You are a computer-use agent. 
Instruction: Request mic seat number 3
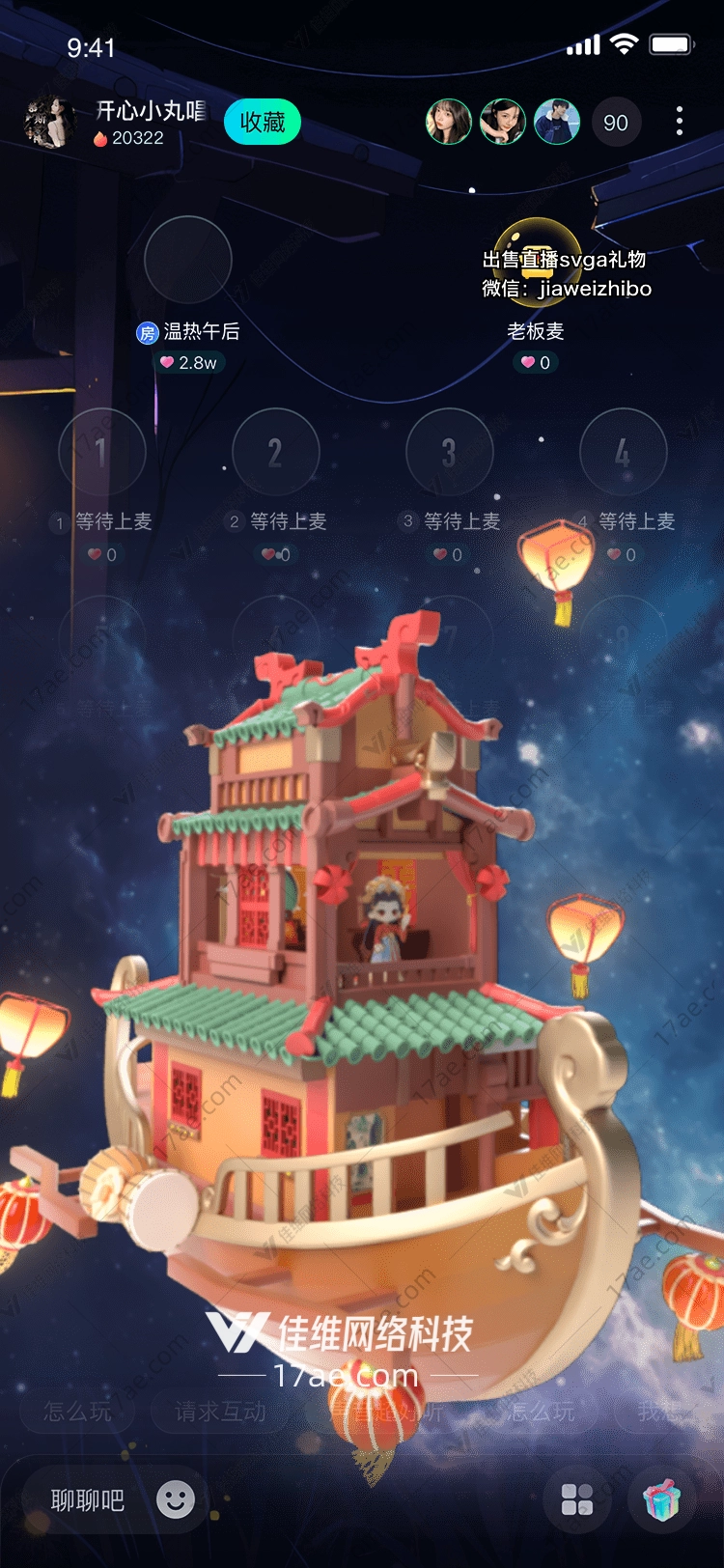pyautogui.click(x=450, y=452)
